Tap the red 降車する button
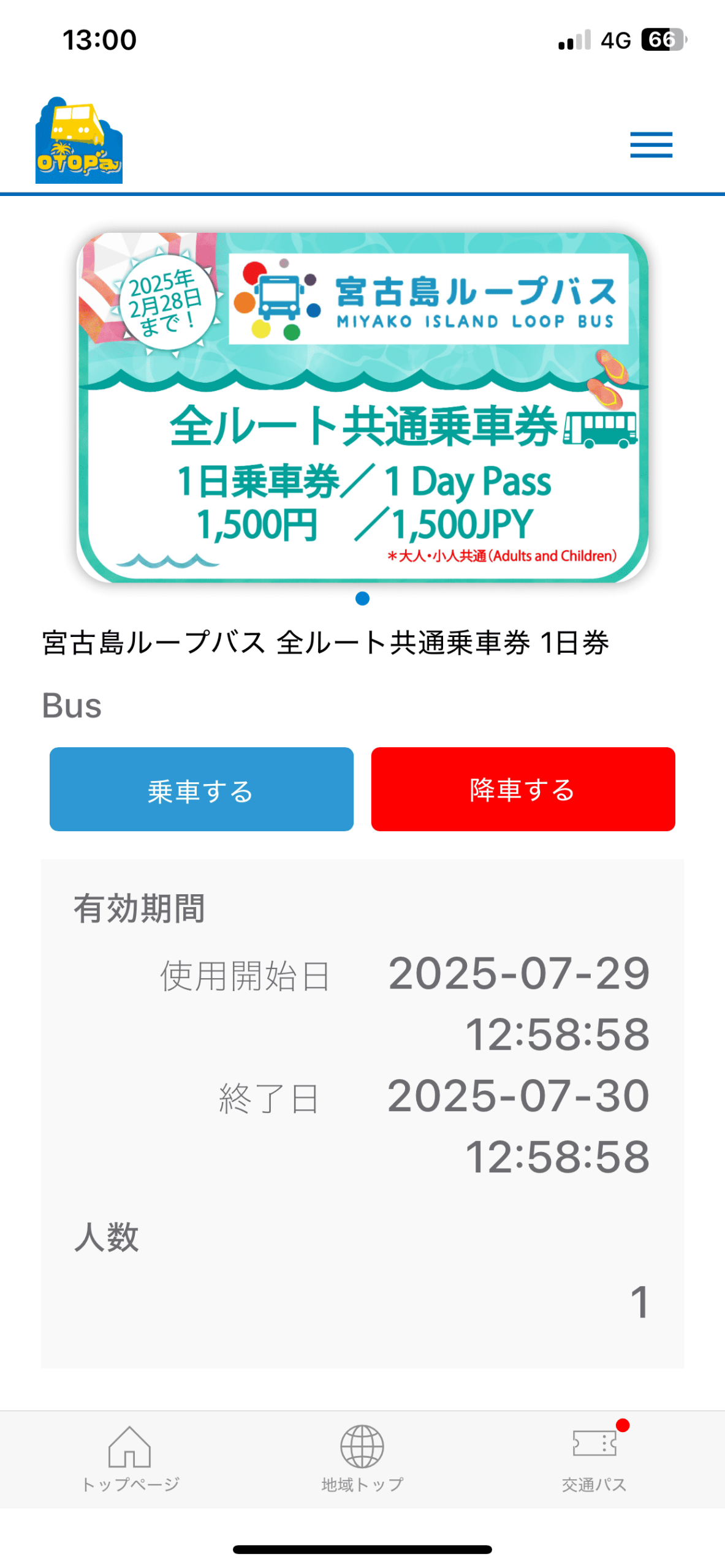725x1568 pixels. point(522,788)
